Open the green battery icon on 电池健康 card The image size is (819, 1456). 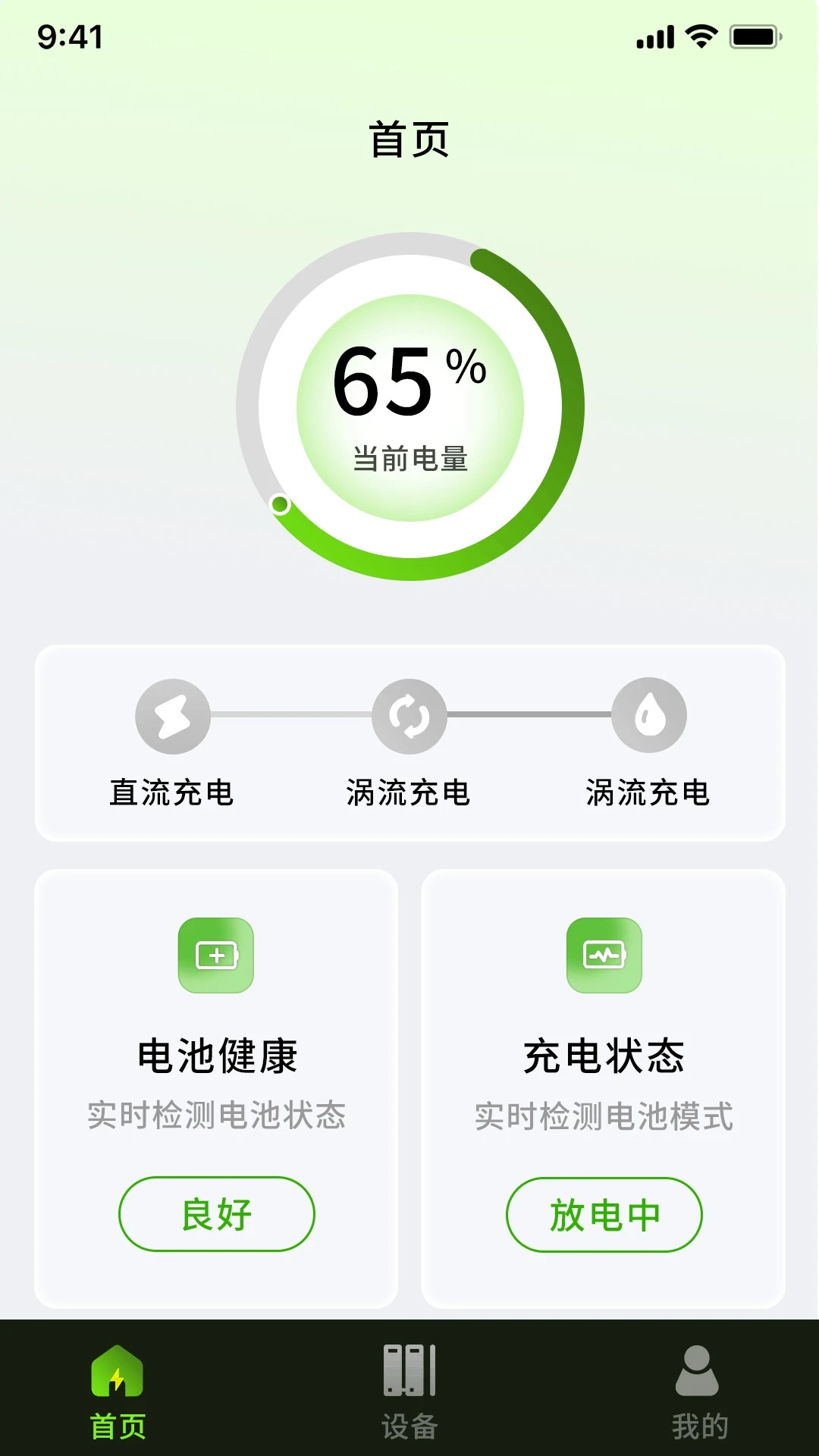(x=215, y=955)
